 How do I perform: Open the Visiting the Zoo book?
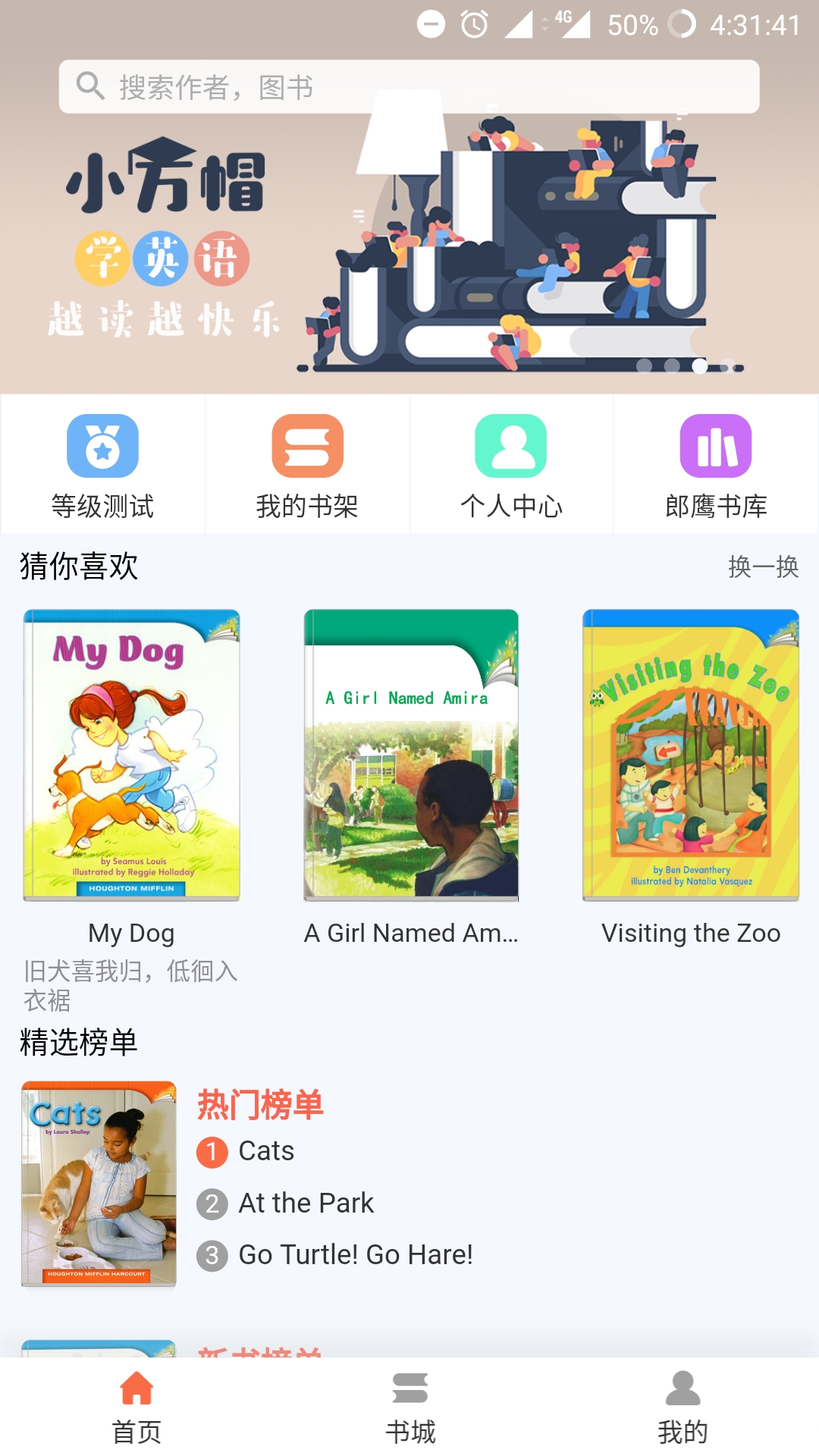pyautogui.click(x=691, y=755)
